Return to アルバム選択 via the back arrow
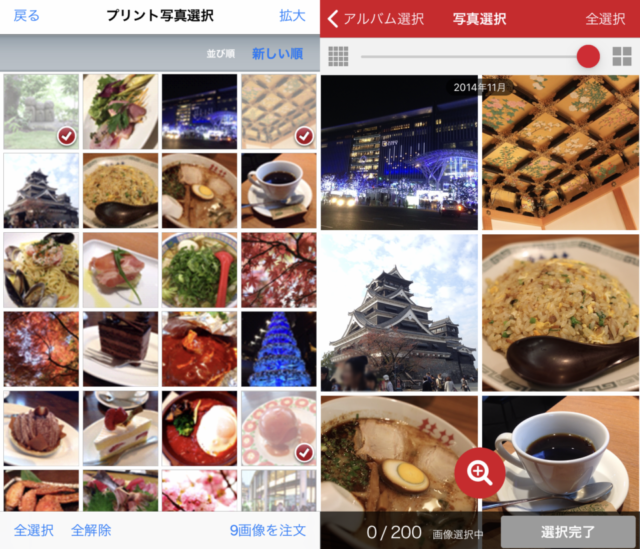640x549 pixels. click(375, 19)
